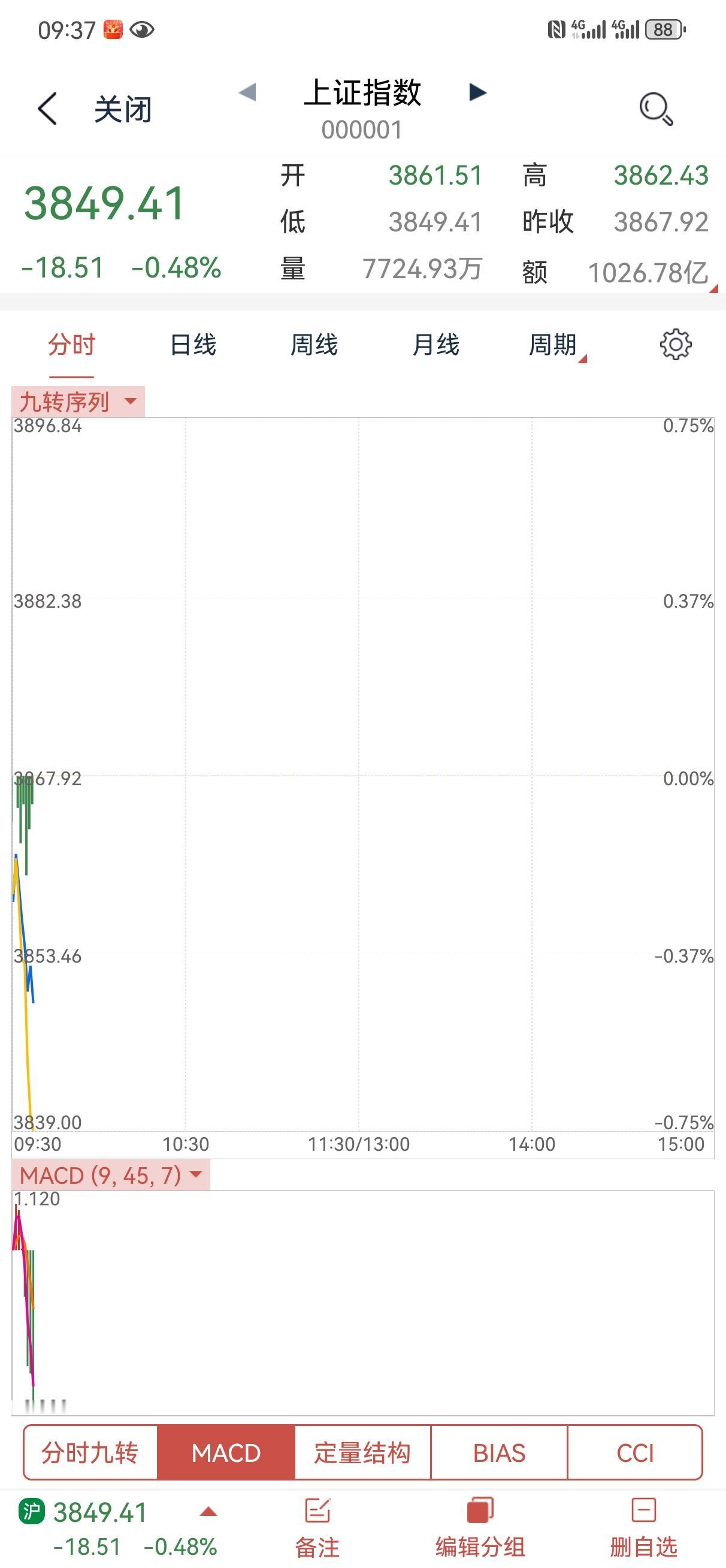Open the MACD (9, 45, 7) dropdown
Viewport: 726px width, 1568px height.
[x=110, y=1175]
